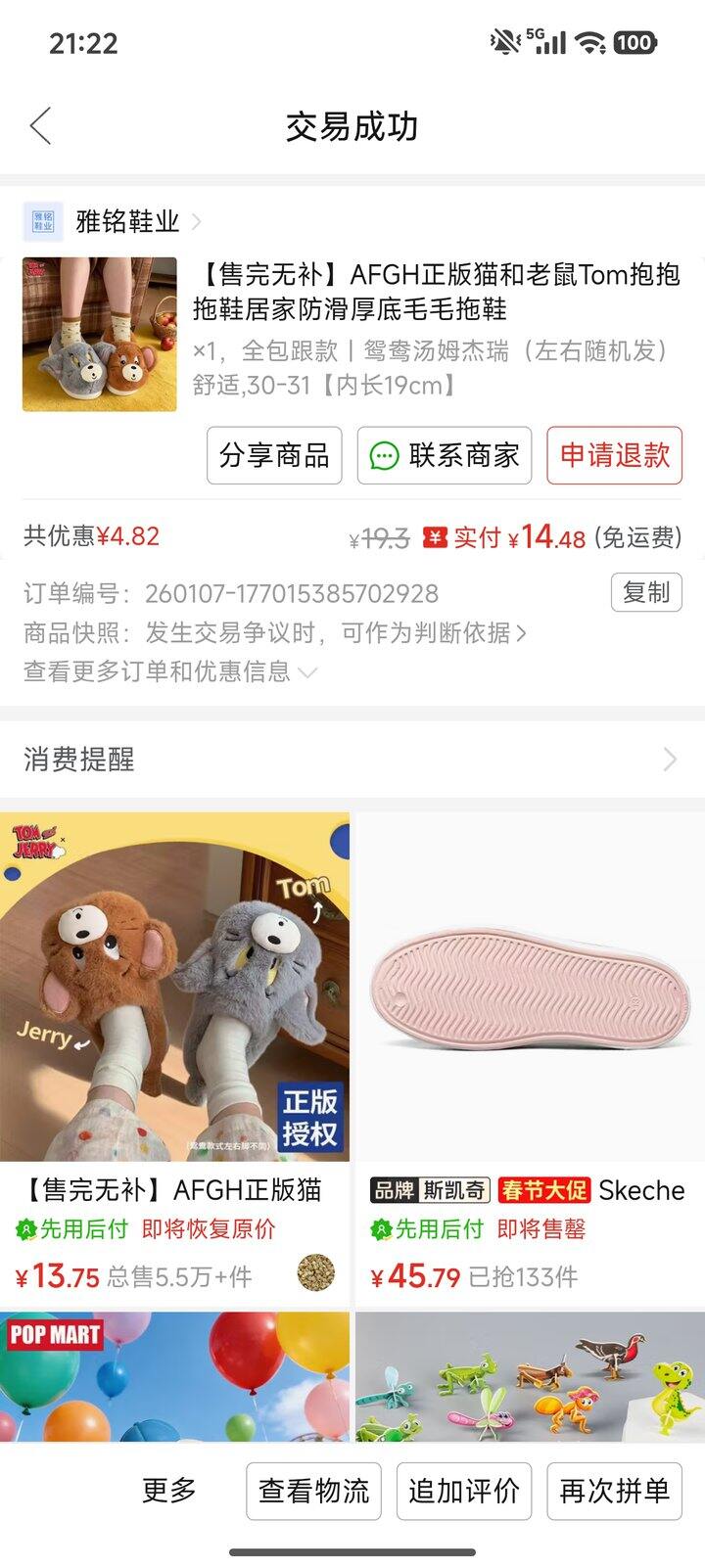Screen dimensions: 705x1568
Task: Copy the order number with 复制
Action: click(646, 592)
